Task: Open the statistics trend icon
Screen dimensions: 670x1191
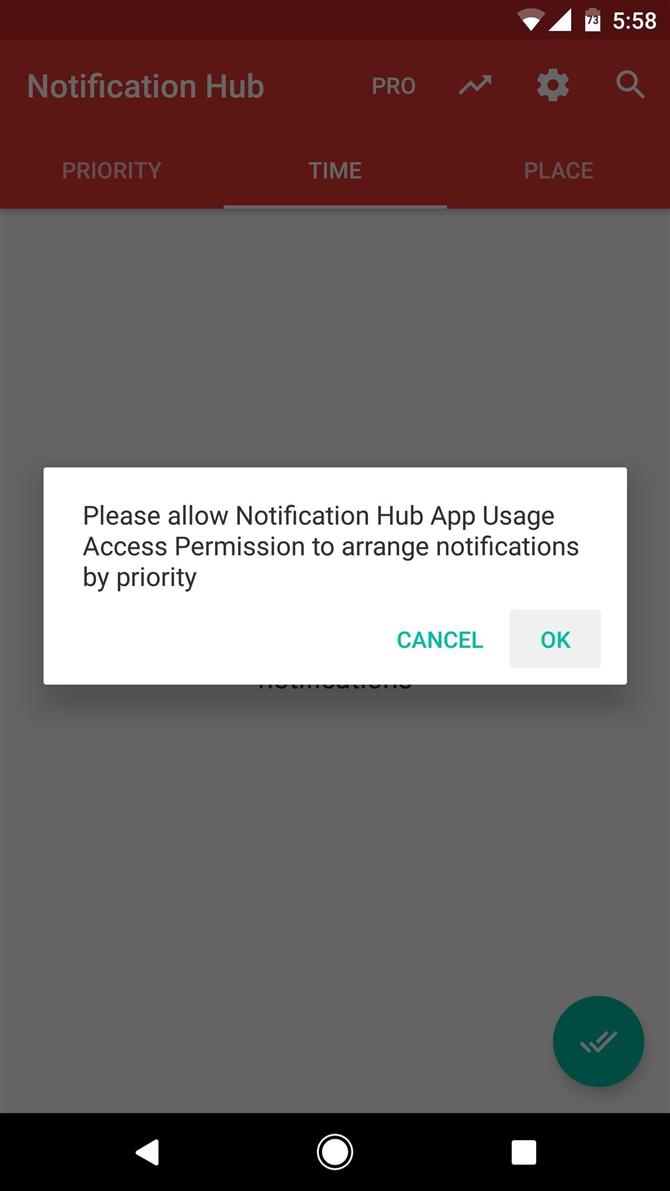Action: [475, 86]
